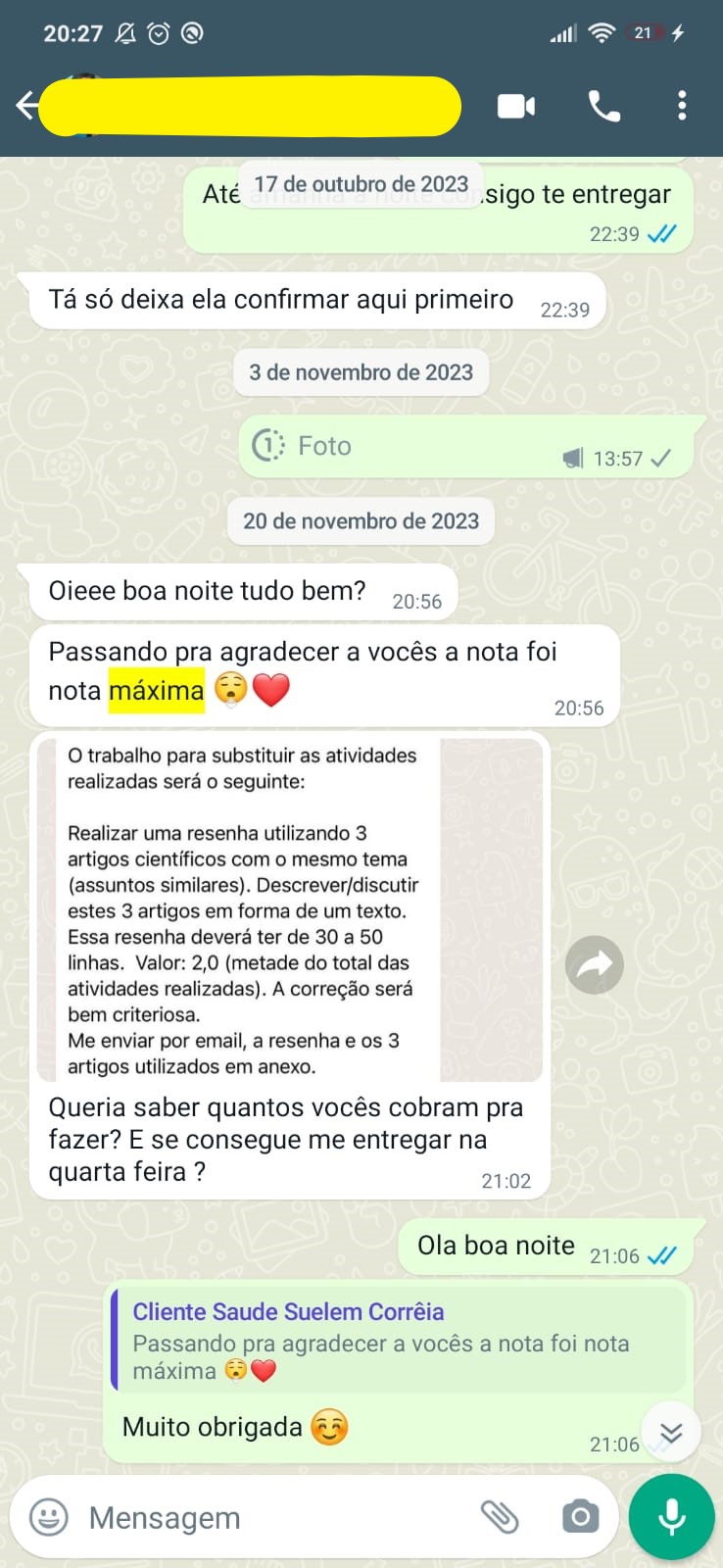Jump to the latest messages
Screen dimensions: 723x1568
pyautogui.click(x=671, y=1434)
